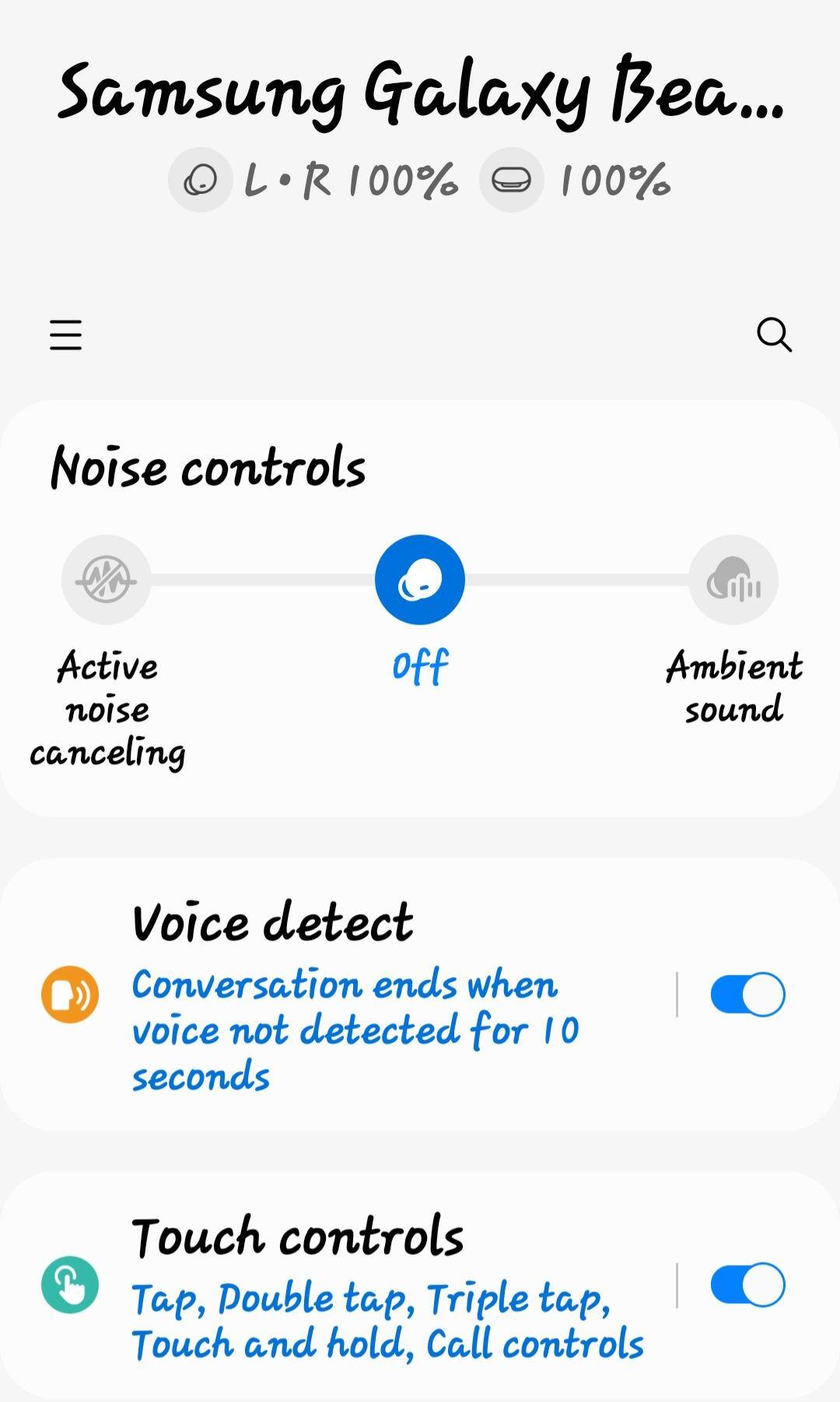Select the Off noise control
This screenshot has height=1402, width=840.
[420, 580]
